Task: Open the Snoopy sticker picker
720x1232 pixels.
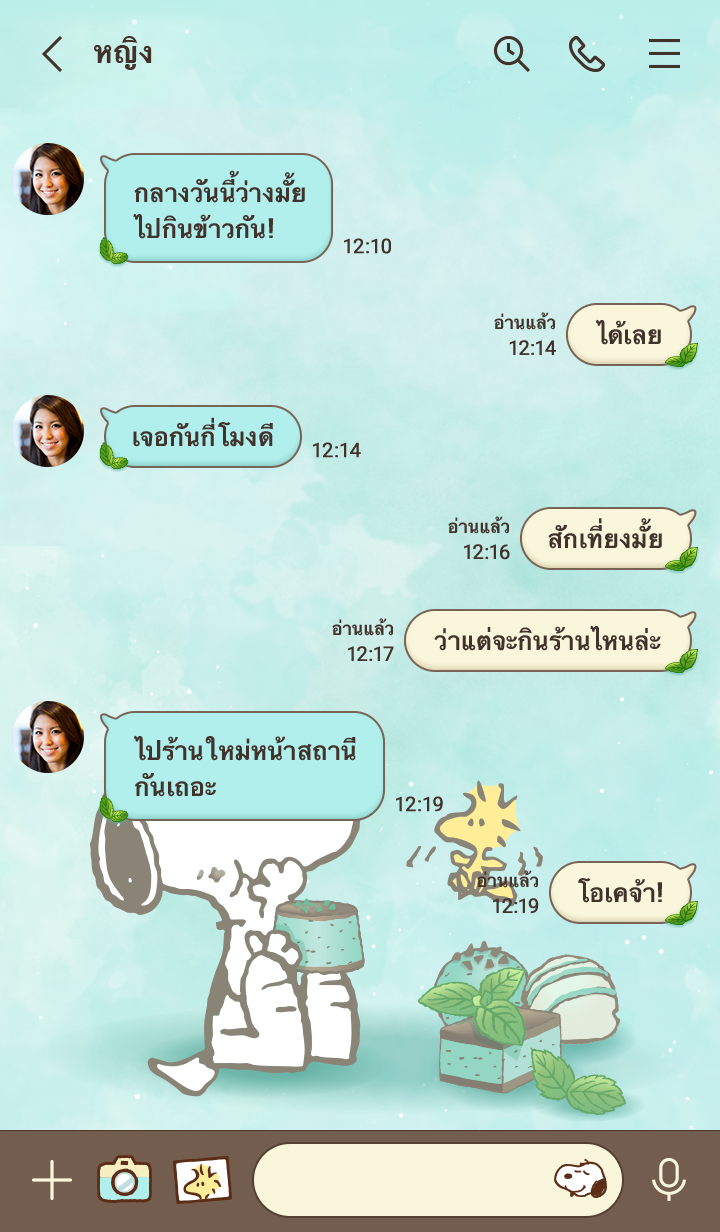Action: coord(580,1180)
